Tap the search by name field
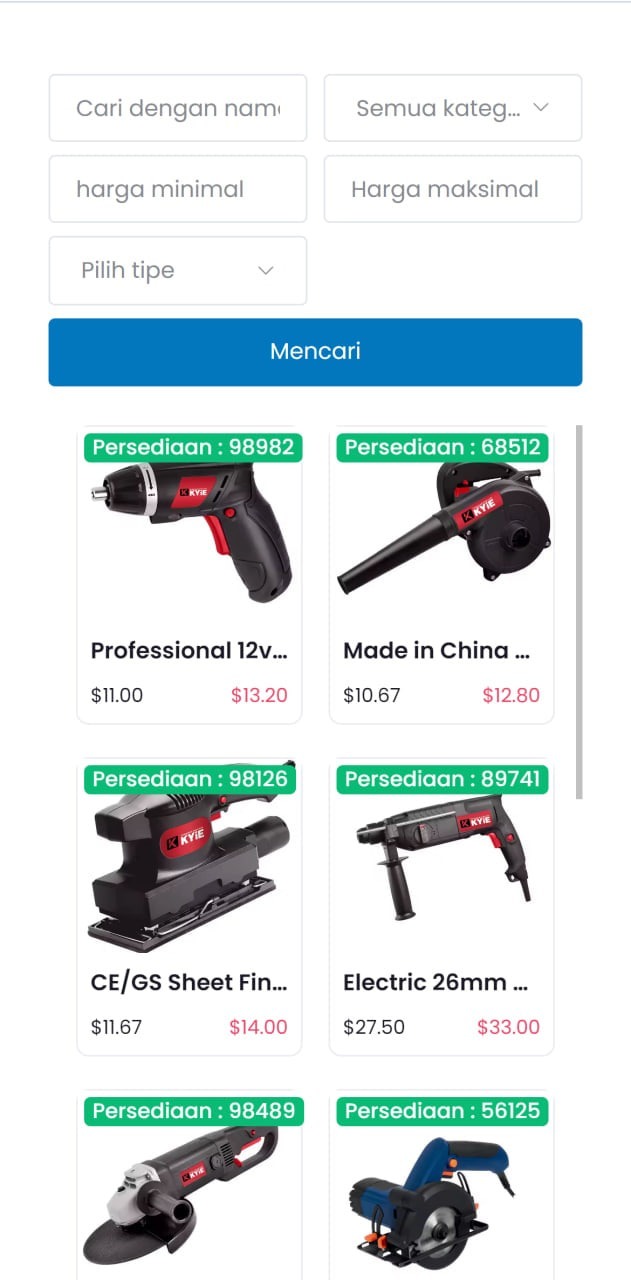631x1280 pixels. (177, 108)
